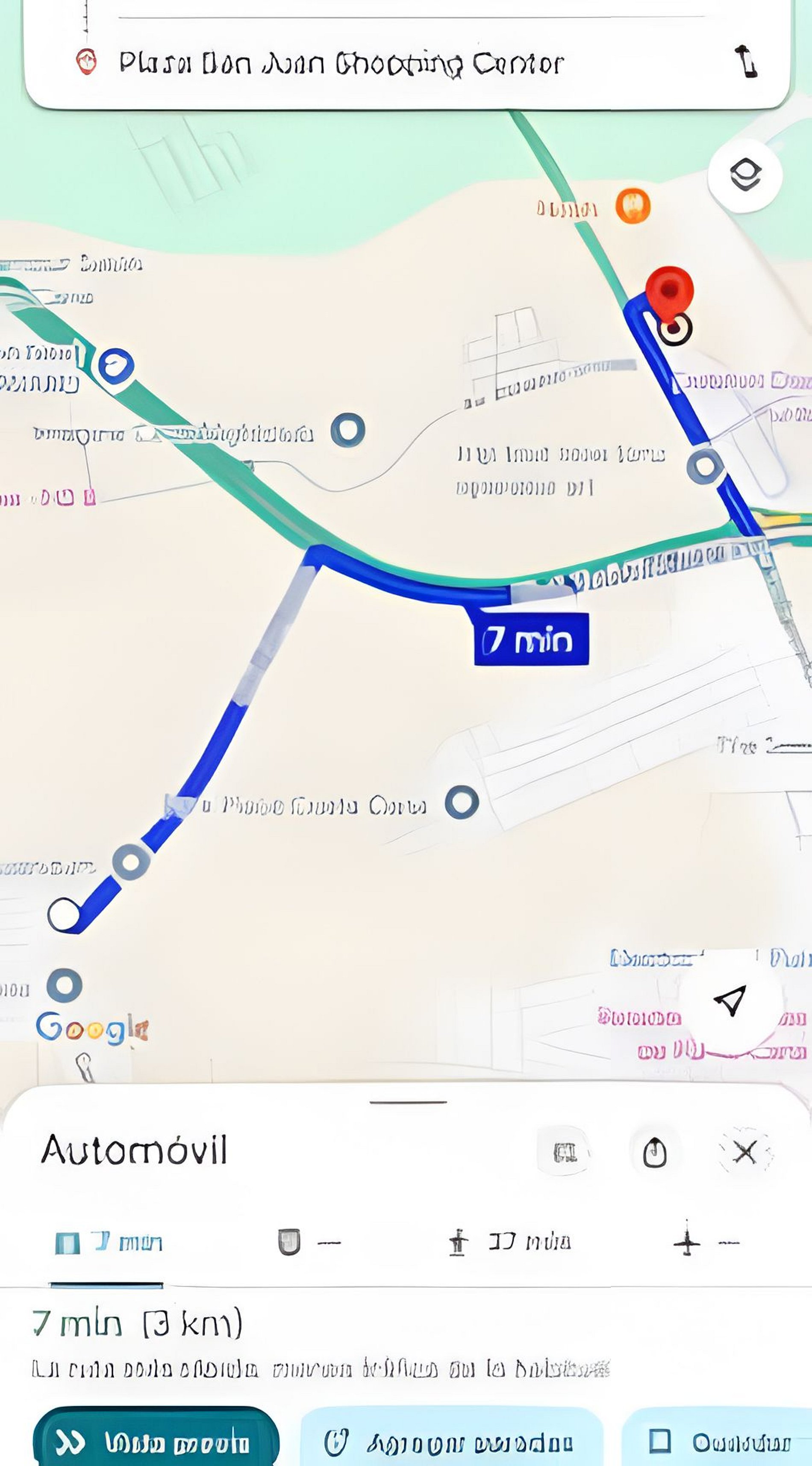Center map on my current location
The image size is (812, 1466).
(730, 1000)
